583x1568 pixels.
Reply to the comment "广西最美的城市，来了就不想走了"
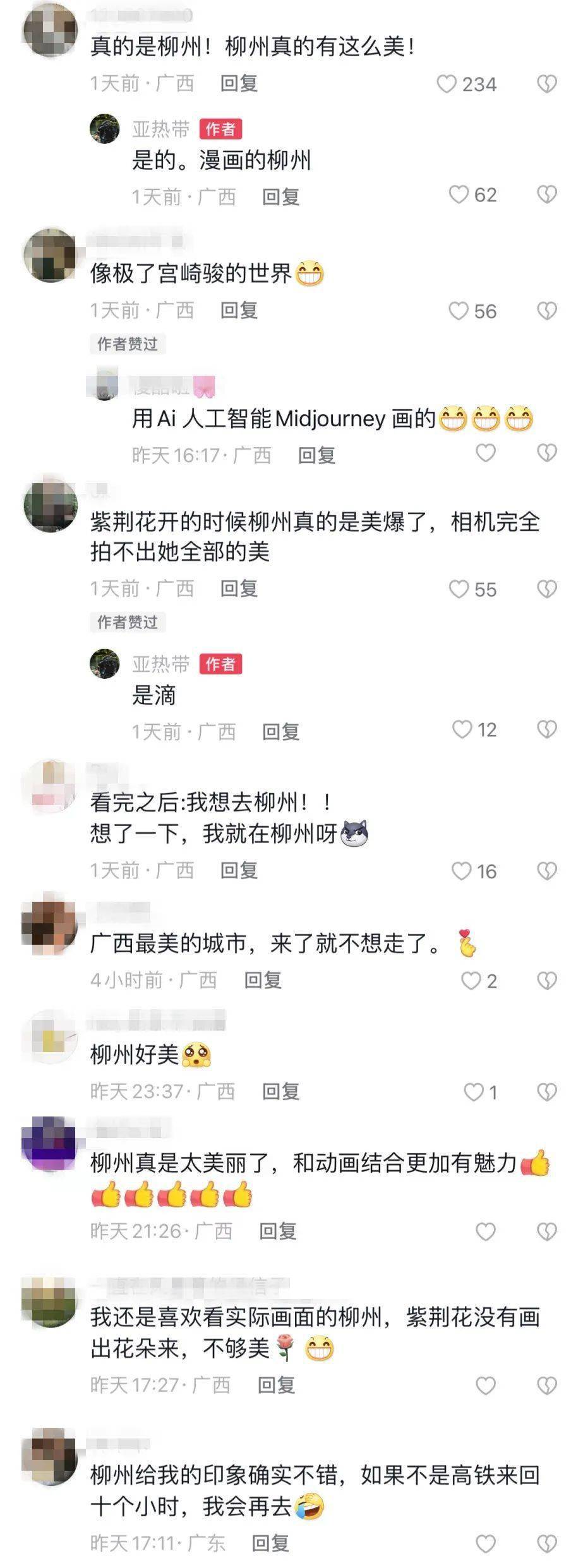pos(263,980)
